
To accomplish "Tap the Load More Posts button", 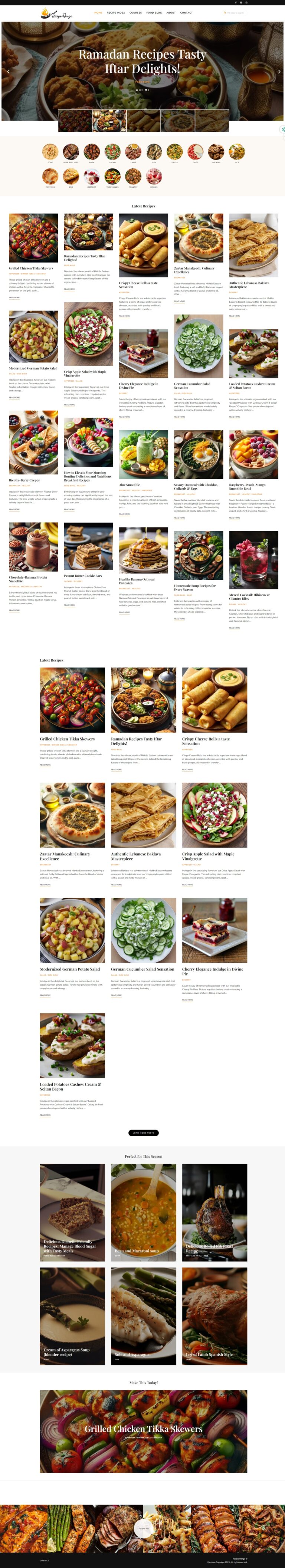I will point(144,1133).
